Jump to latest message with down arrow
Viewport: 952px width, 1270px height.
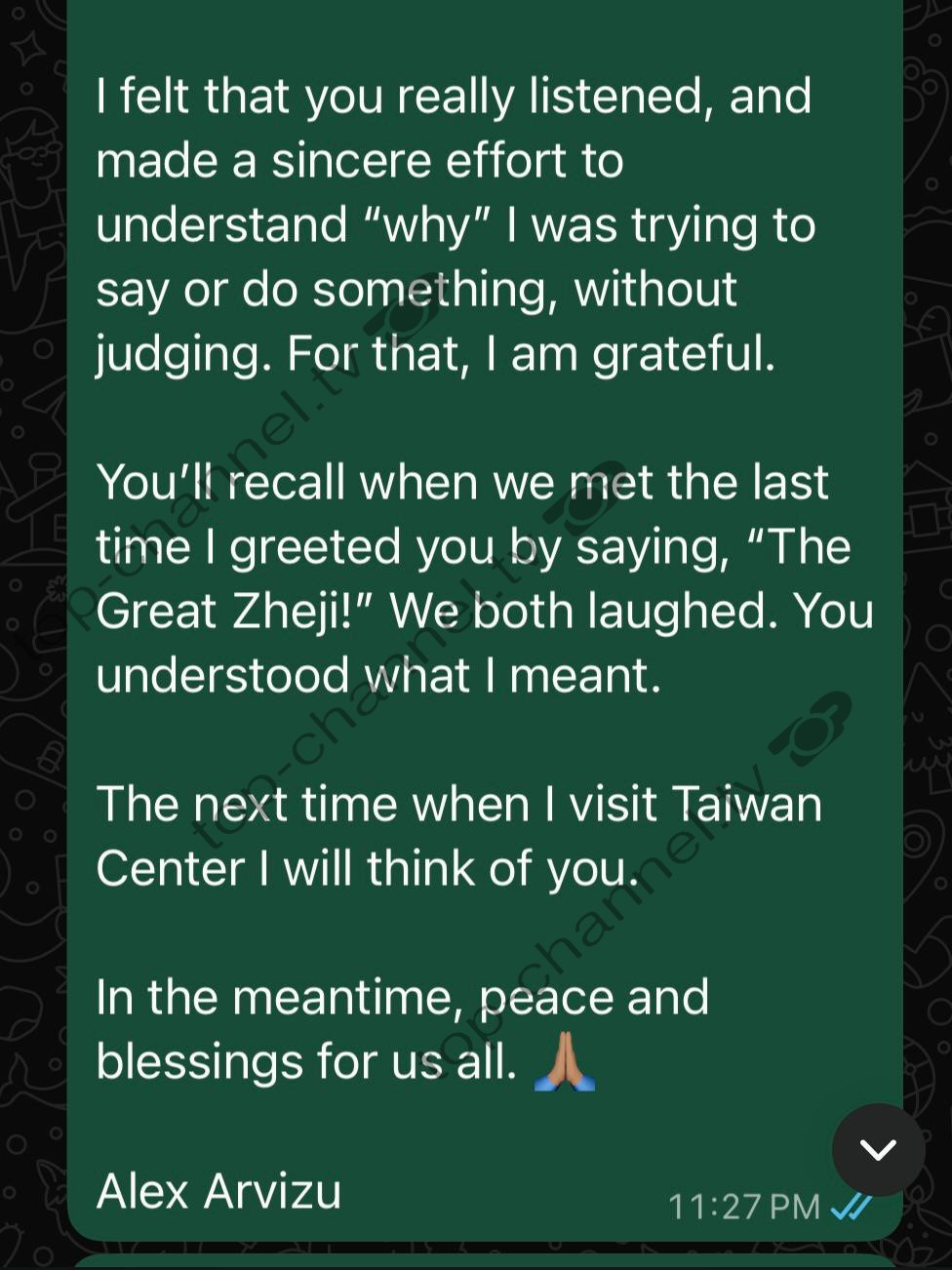pyautogui.click(x=878, y=1150)
